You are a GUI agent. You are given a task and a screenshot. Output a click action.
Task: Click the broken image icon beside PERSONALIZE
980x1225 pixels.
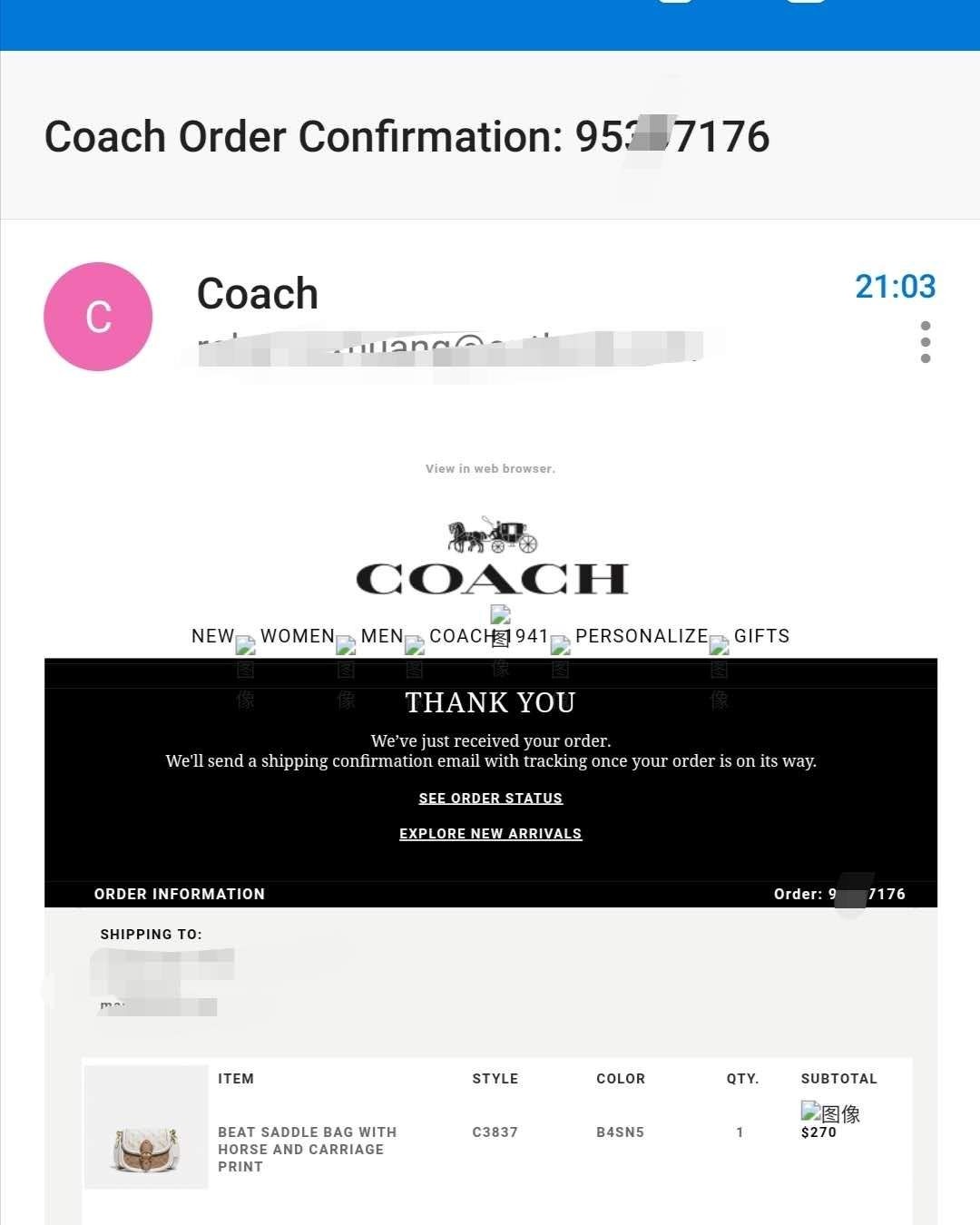click(561, 646)
